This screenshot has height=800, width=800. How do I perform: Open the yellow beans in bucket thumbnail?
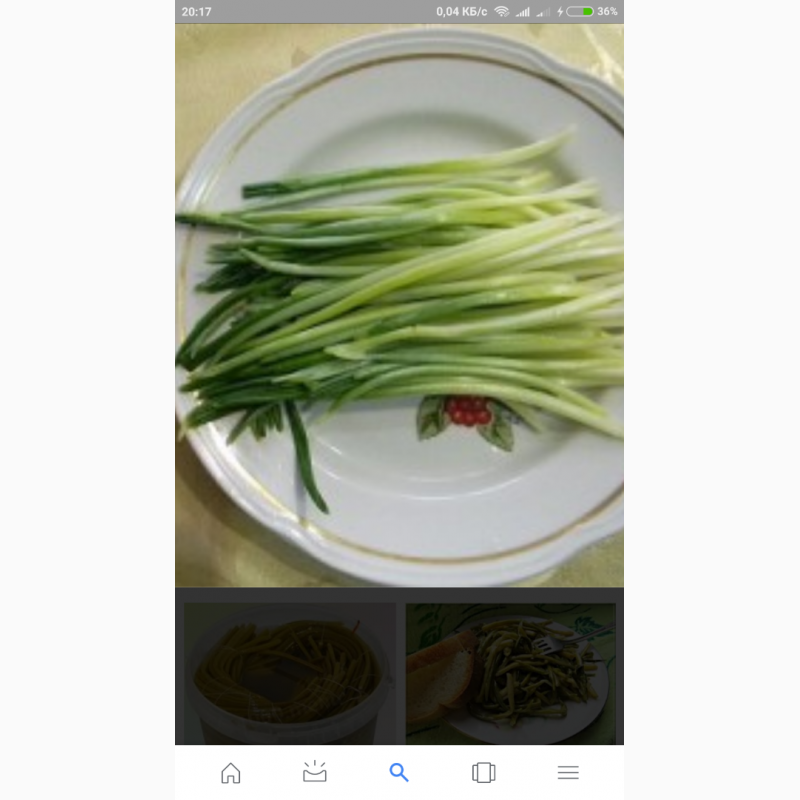(x=289, y=672)
